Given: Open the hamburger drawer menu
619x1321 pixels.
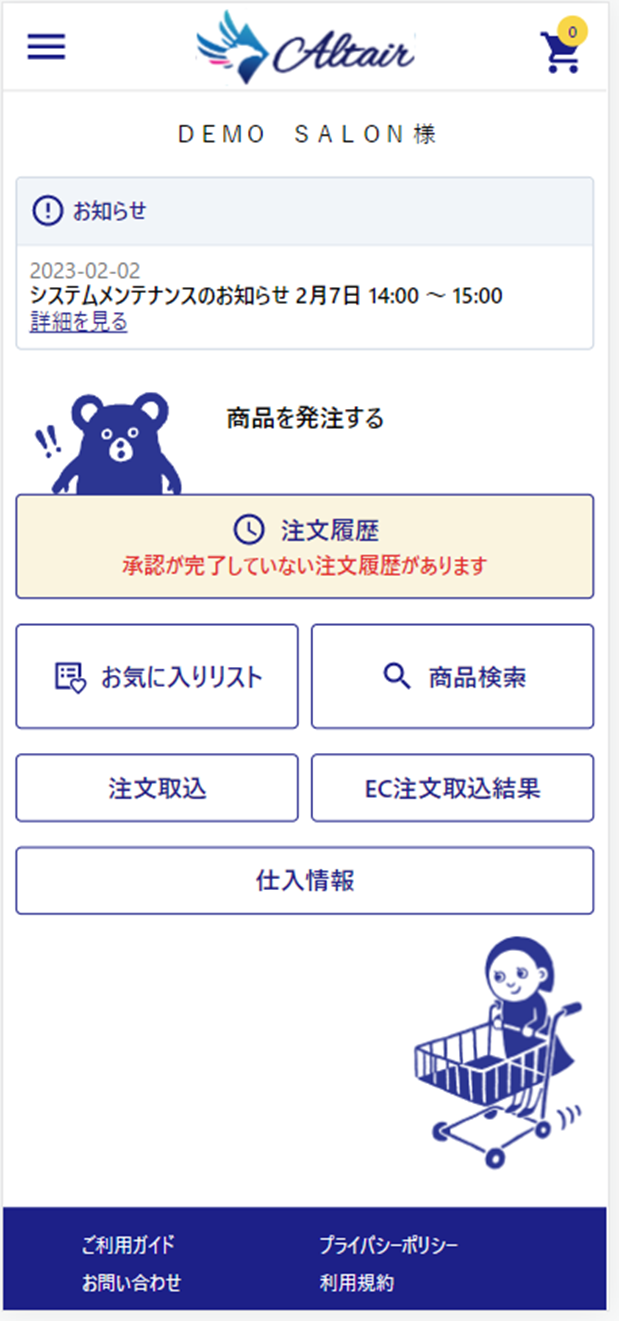Looking at the screenshot, I should tap(45, 47).
